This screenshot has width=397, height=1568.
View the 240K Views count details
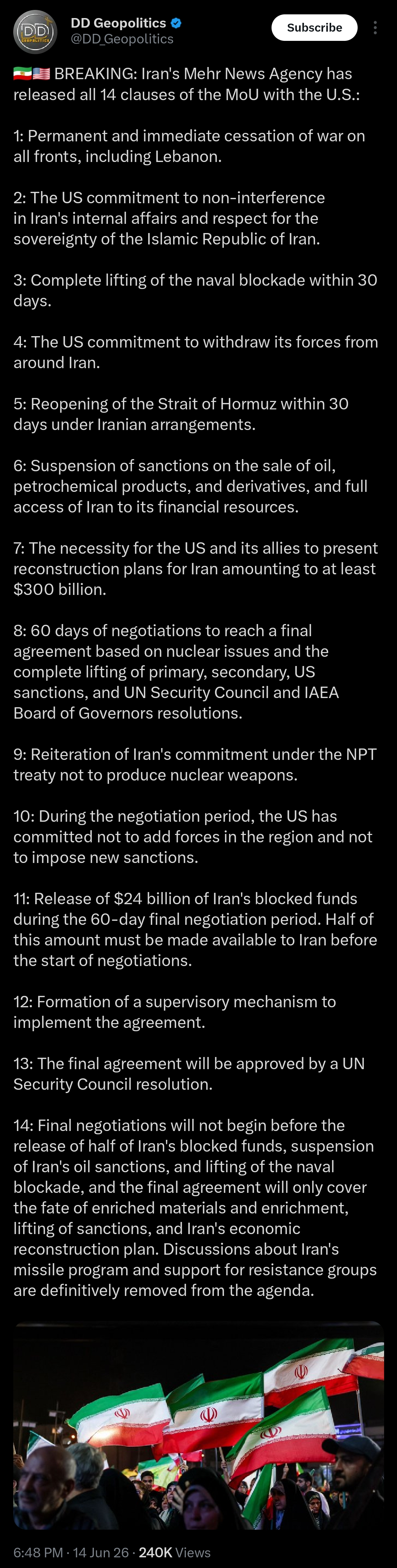click(174, 1551)
